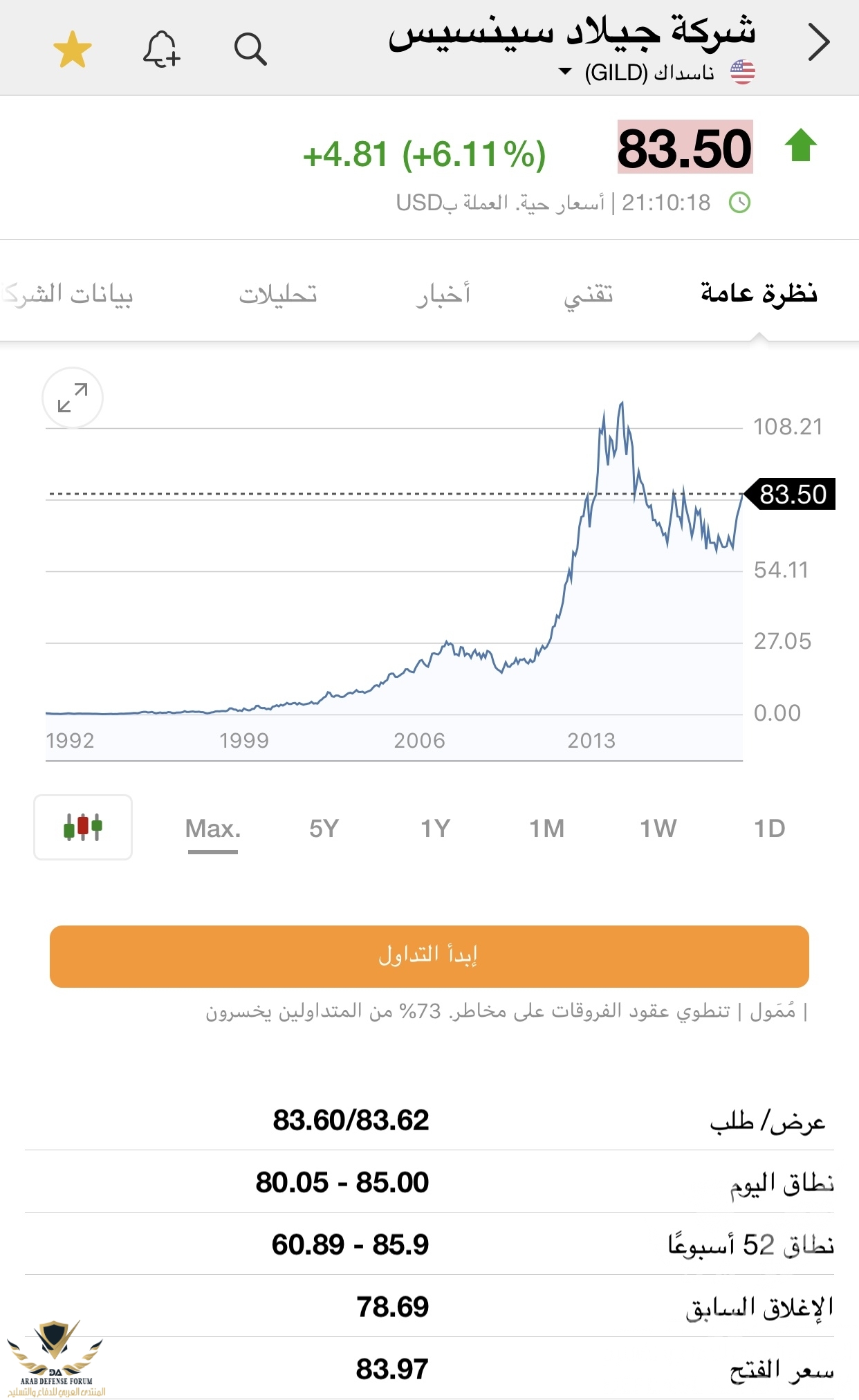Viewport: 859px width, 1400px height.
Task: Select the نظرة عامة tab
Action: click(759, 293)
